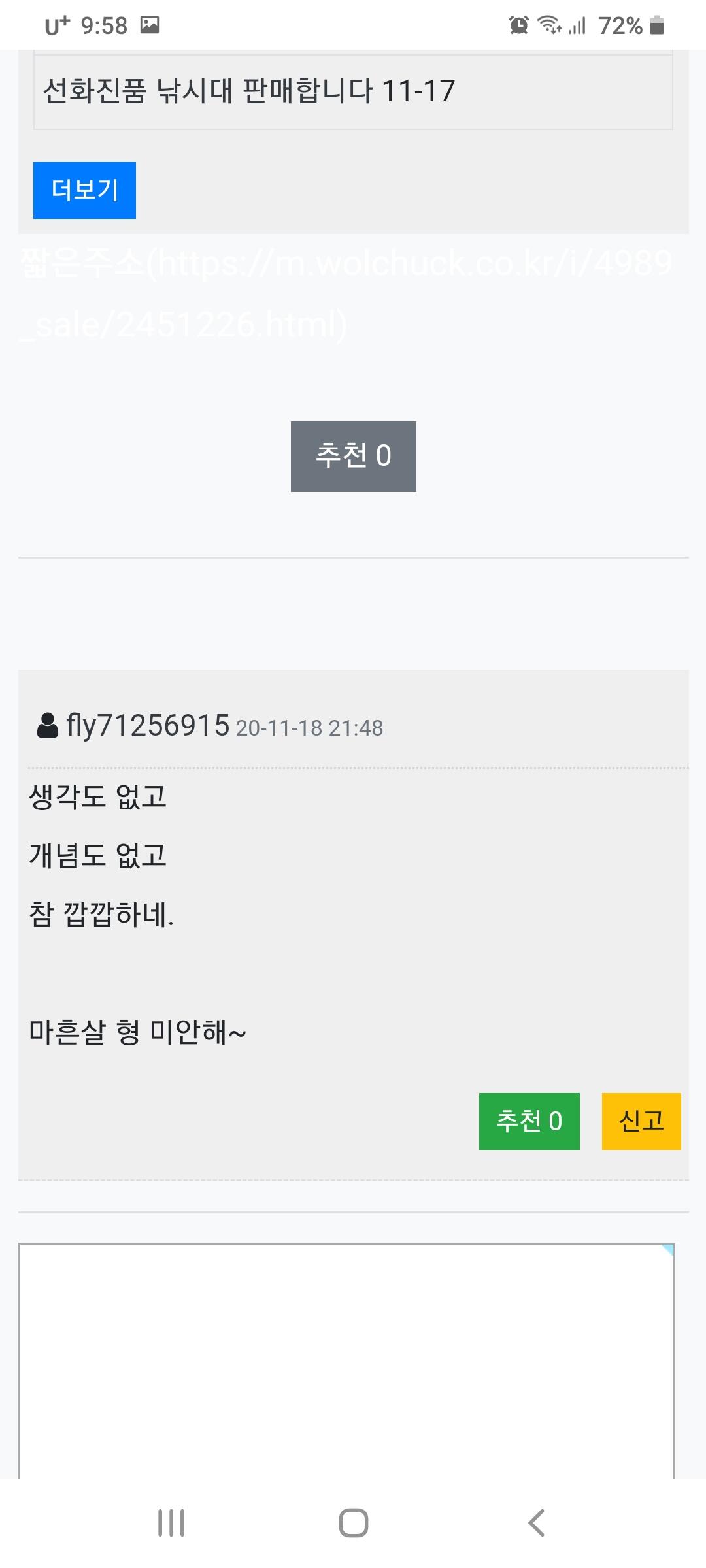Upvote fly71256915's comment with green 추천 0

(x=529, y=1121)
